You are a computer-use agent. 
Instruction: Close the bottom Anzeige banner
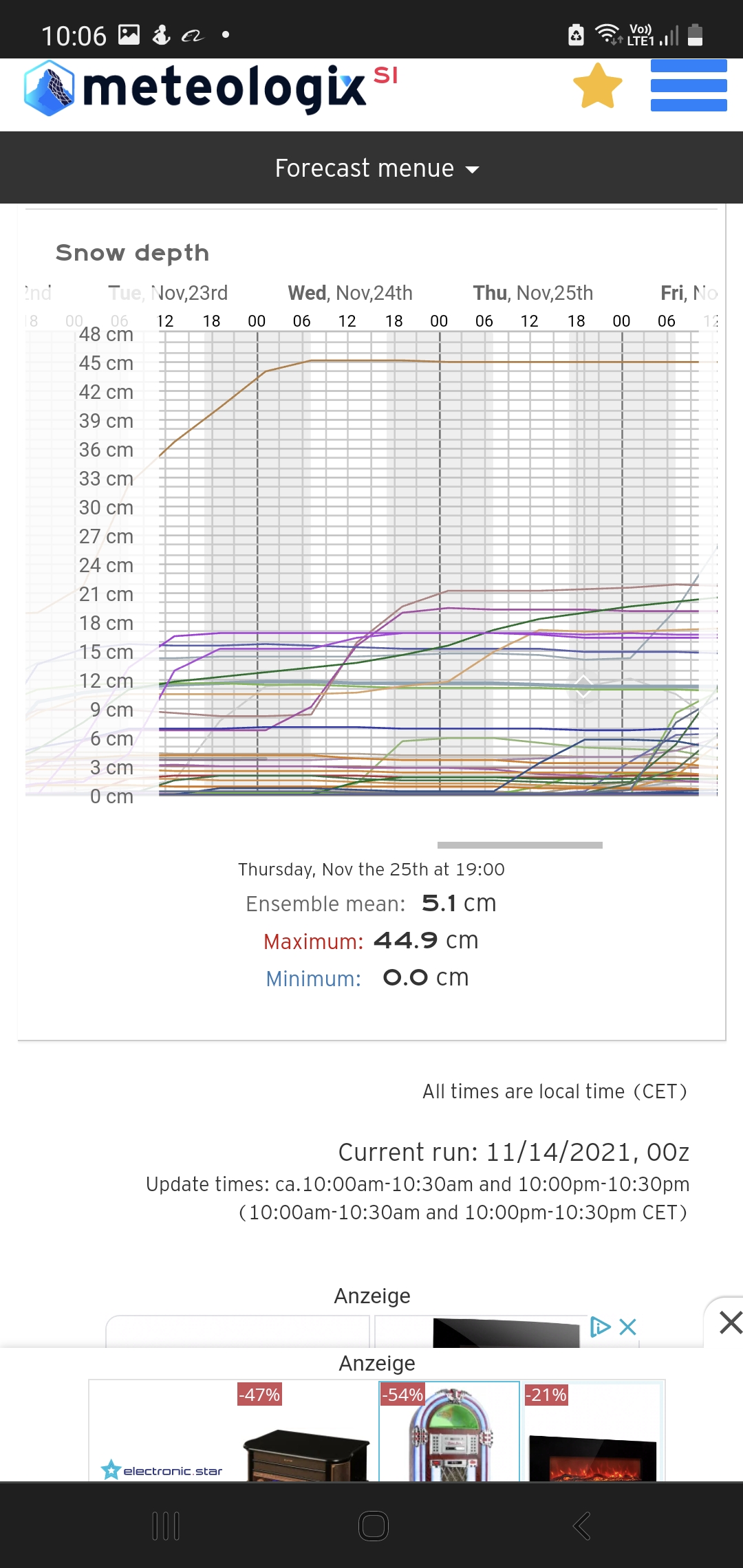(729, 1322)
